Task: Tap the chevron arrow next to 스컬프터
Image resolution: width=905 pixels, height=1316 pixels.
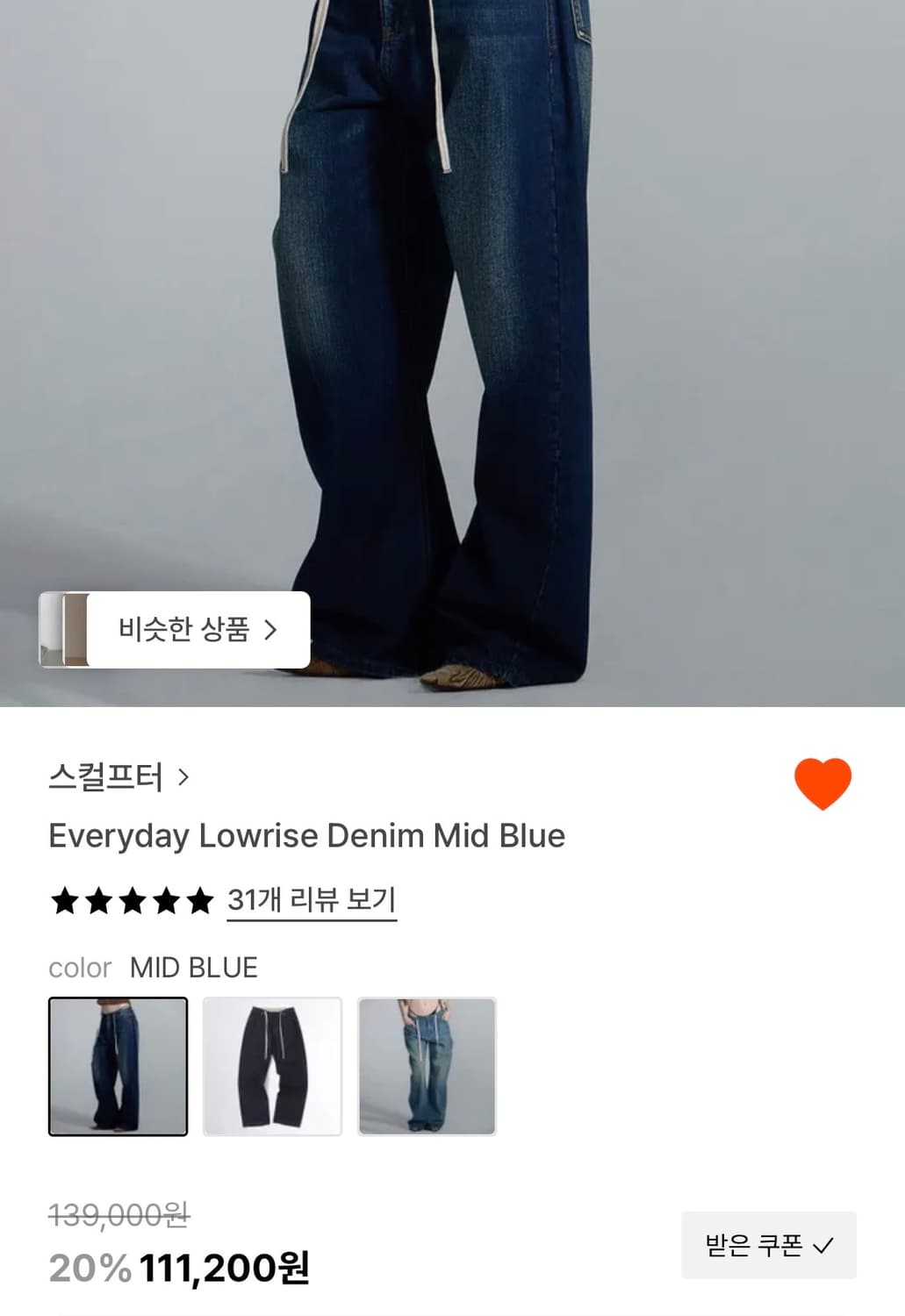Action: pyautogui.click(x=182, y=777)
